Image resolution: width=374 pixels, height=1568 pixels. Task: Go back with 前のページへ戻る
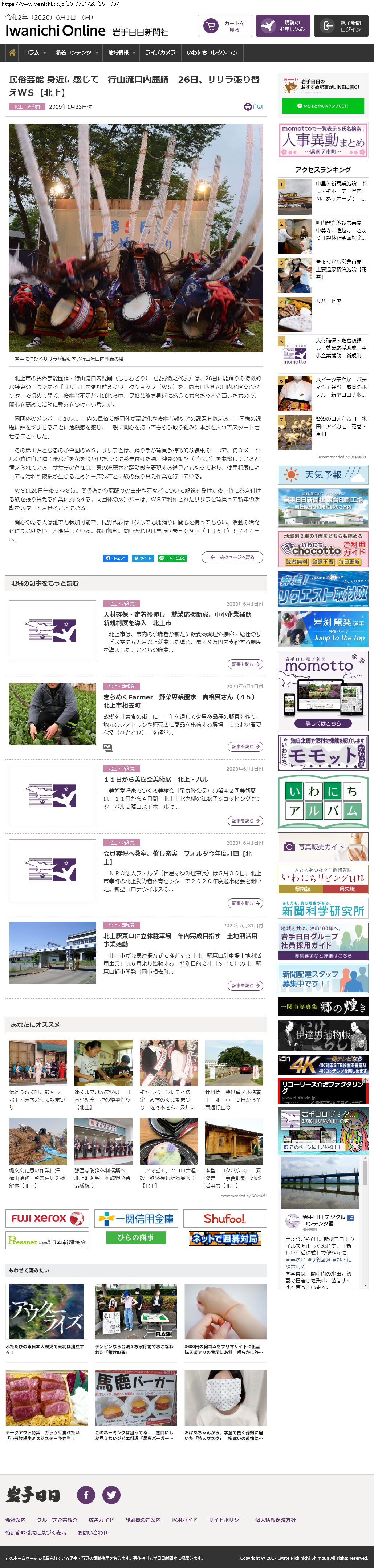232,557
